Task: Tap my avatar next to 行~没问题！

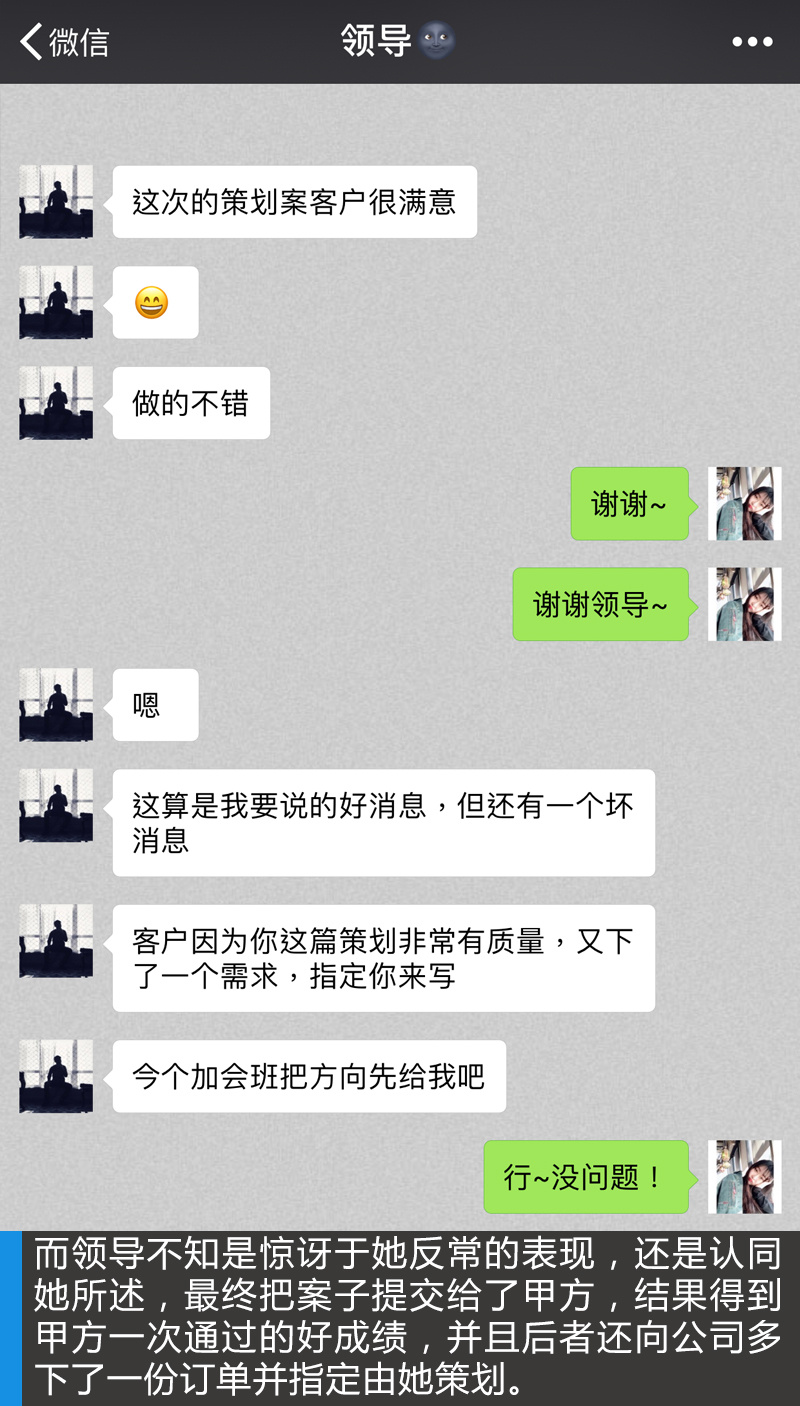Action: click(744, 1177)
